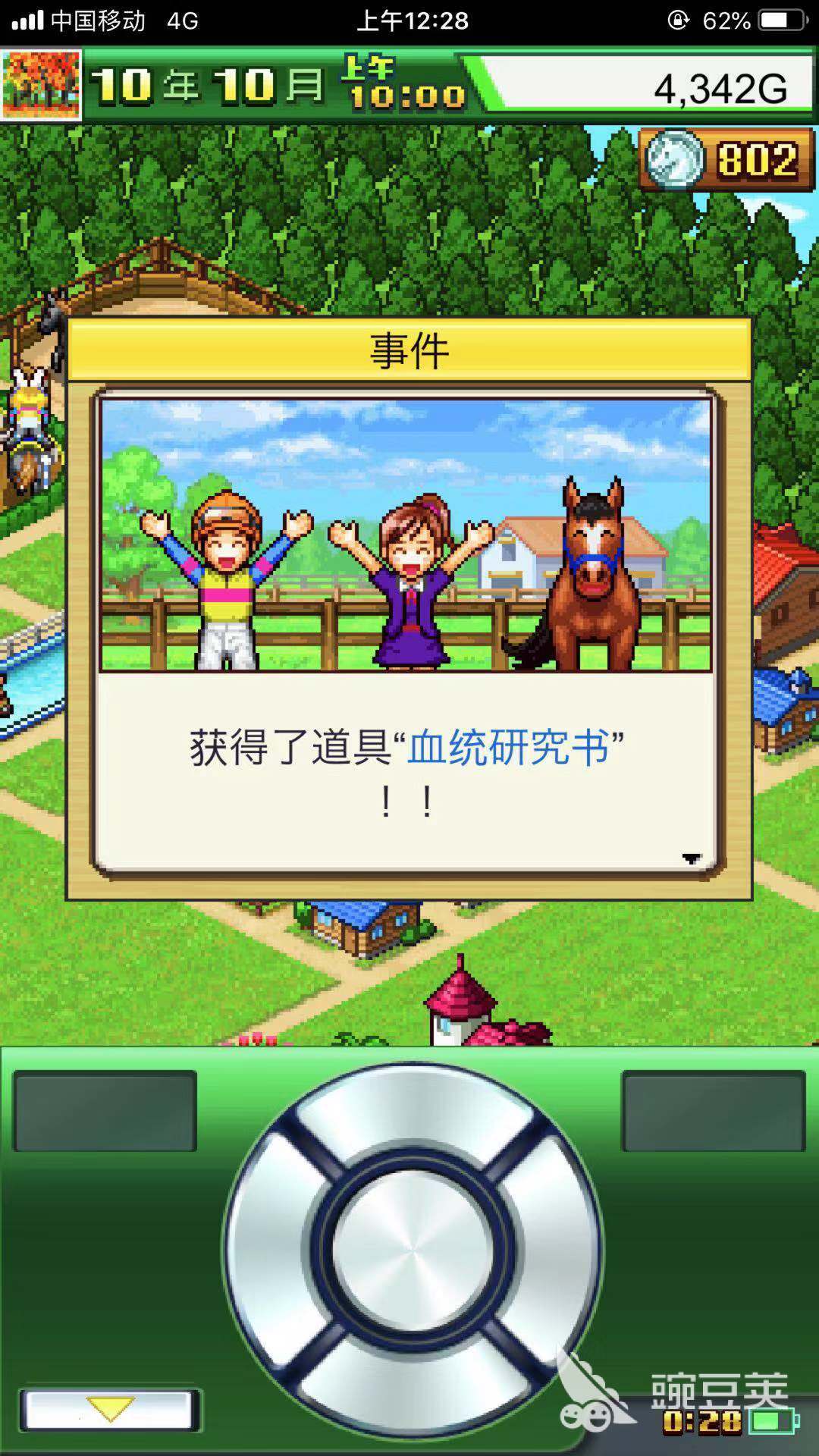
Task: Advance the event dialog with the arrow
Action: [x=691, y=858]
